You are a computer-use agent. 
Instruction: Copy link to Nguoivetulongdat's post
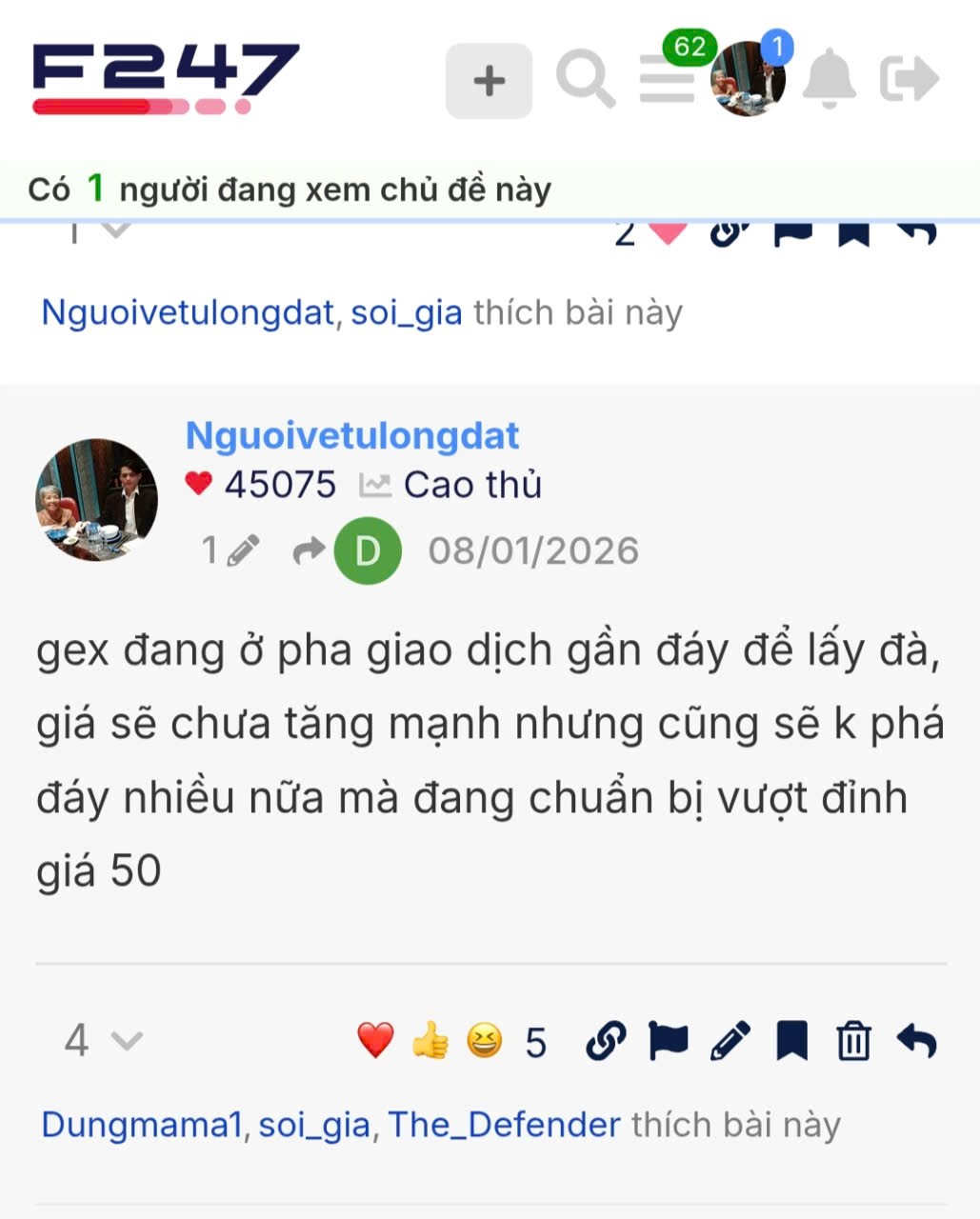tap(606, 1041)
